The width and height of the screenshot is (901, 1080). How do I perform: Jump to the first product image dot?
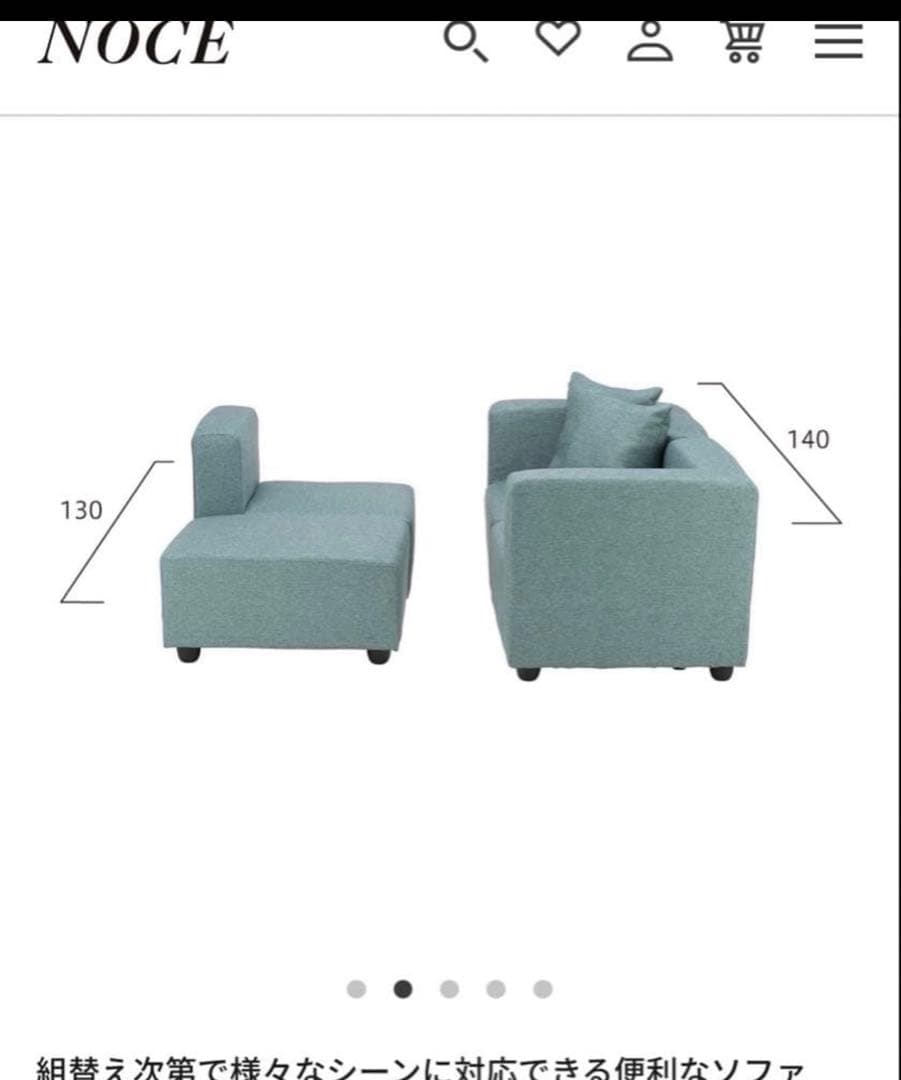356,989
